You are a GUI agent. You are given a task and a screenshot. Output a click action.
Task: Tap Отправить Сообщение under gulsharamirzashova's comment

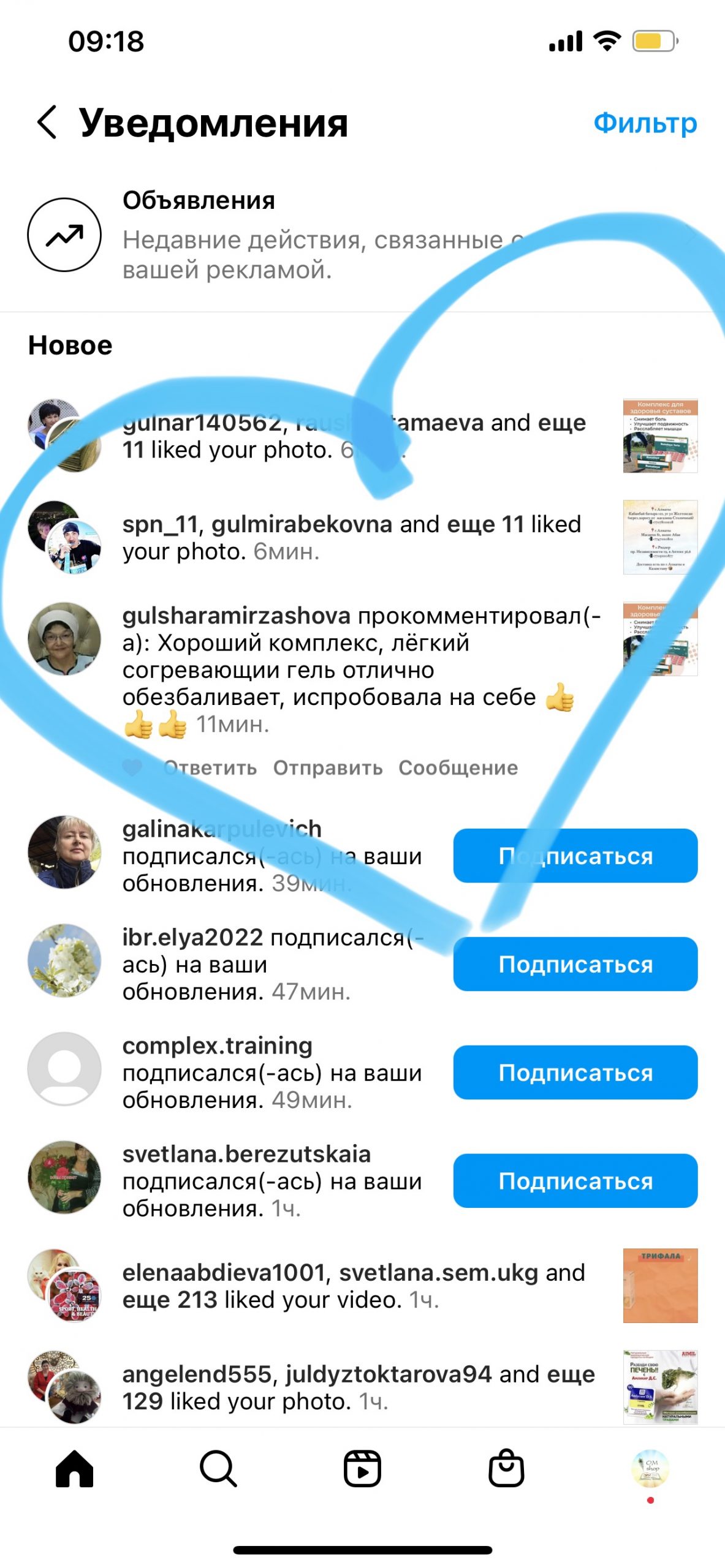pos(395,768)
